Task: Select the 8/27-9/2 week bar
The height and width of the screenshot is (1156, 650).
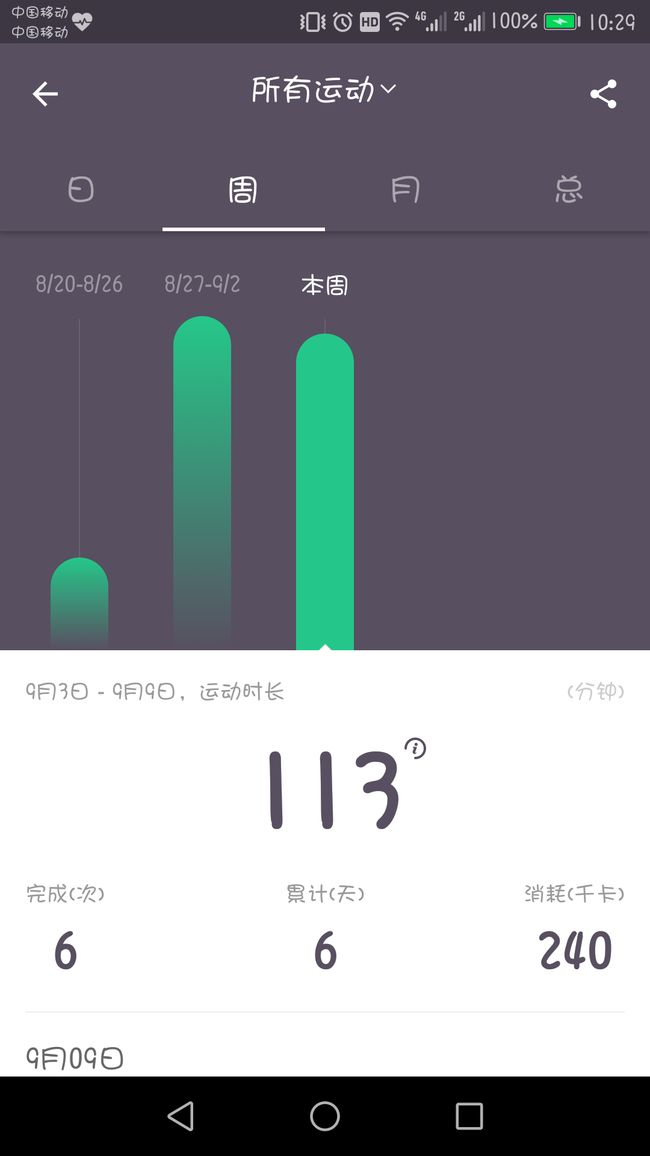Action: point(202,482)
